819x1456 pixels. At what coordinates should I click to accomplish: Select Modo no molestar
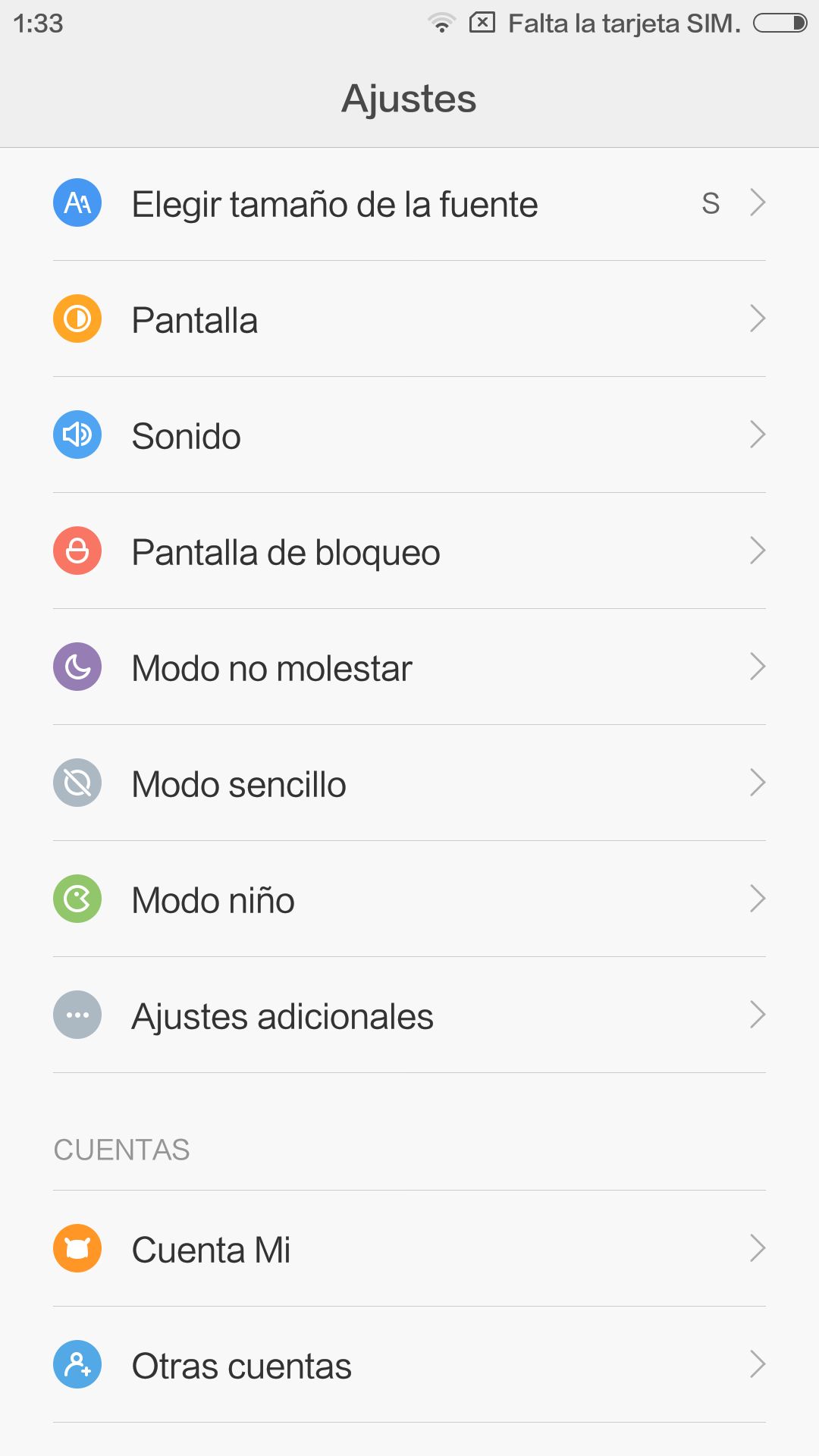click(x=409, y=667)
